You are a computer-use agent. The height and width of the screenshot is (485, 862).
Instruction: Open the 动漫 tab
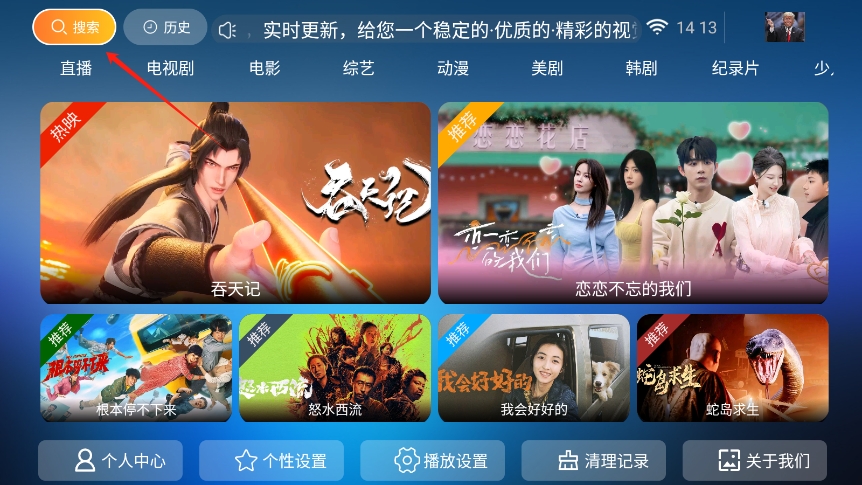453,69
